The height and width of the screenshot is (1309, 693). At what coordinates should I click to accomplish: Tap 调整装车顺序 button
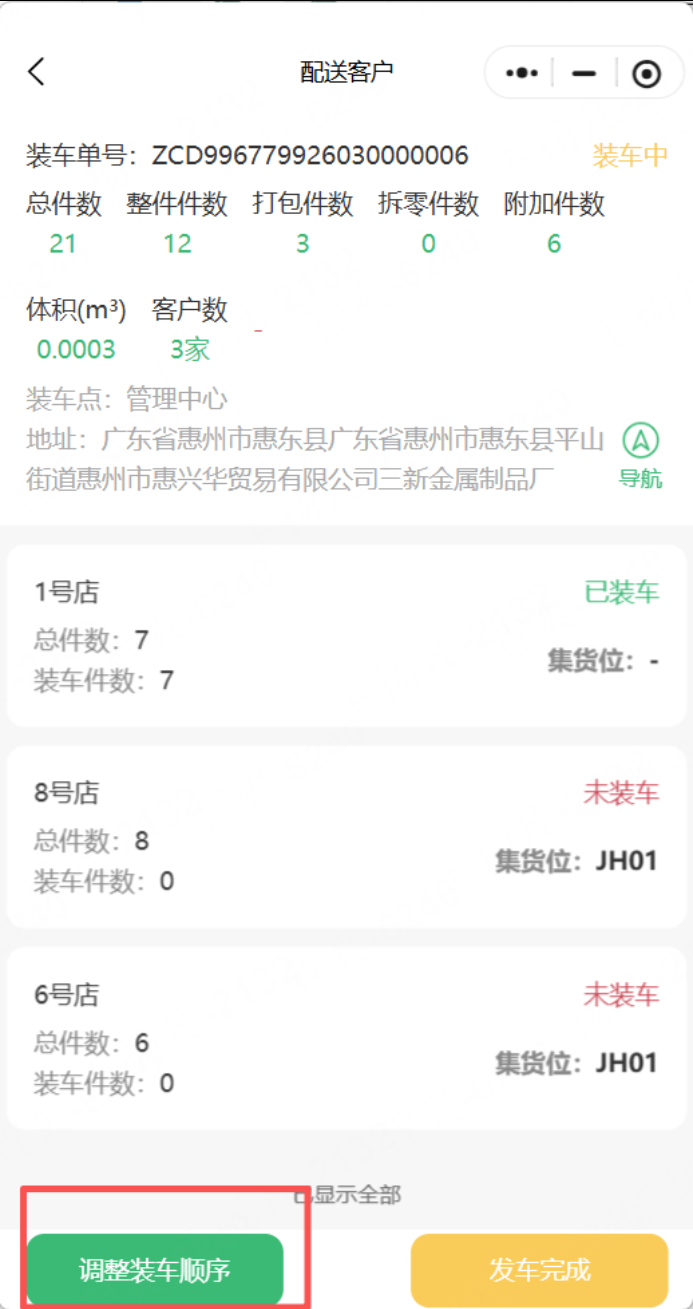[x=155, y=1270]
